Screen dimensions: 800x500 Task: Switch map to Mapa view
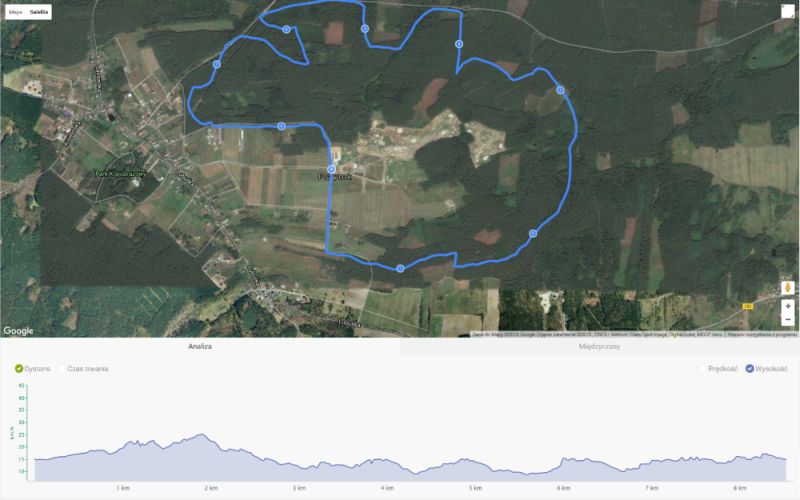[x=15, y=12]
